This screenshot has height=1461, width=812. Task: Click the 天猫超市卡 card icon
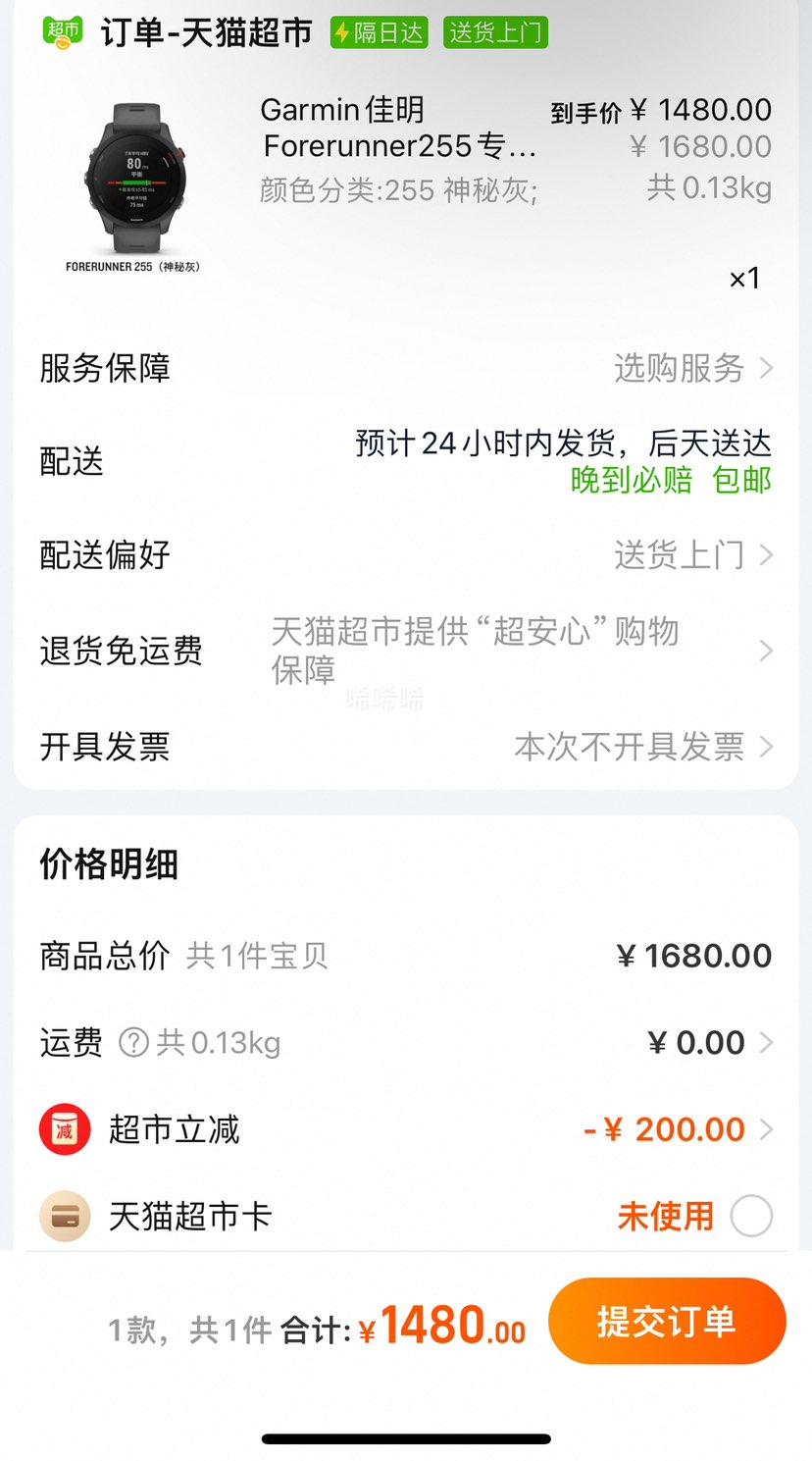[63, 1216]
